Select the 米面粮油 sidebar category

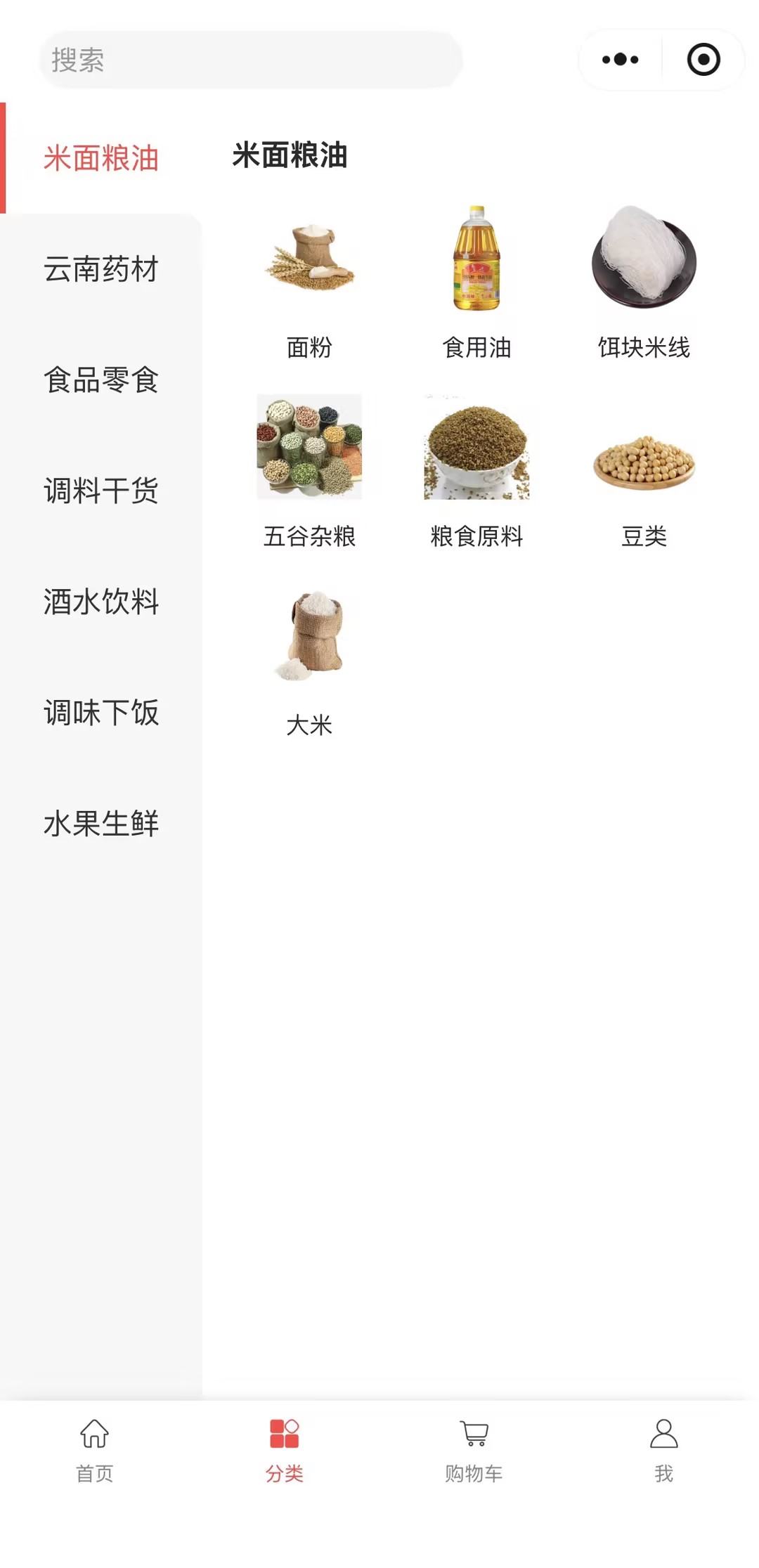[101, 158]
